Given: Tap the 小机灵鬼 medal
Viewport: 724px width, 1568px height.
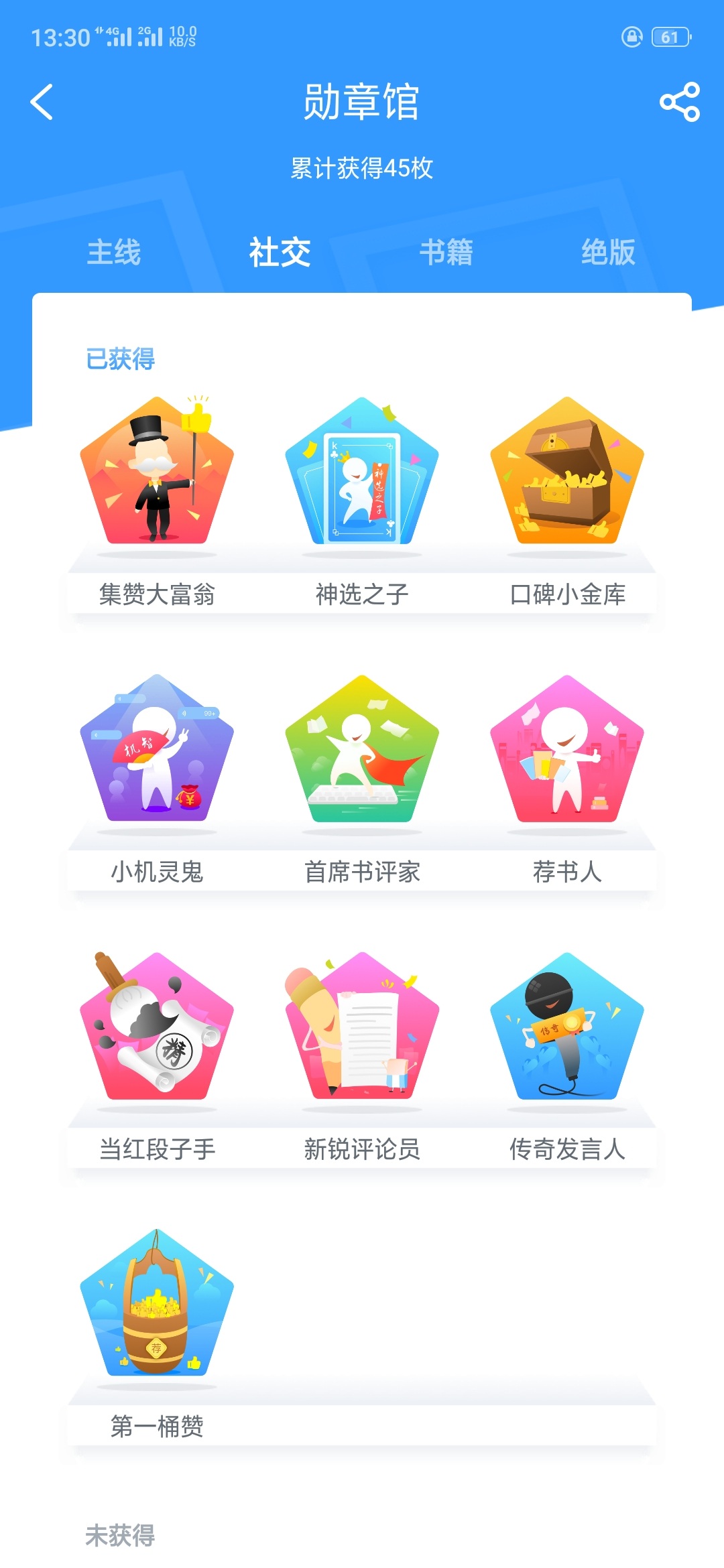Looking at the screenshot, I should pos(157,750).
